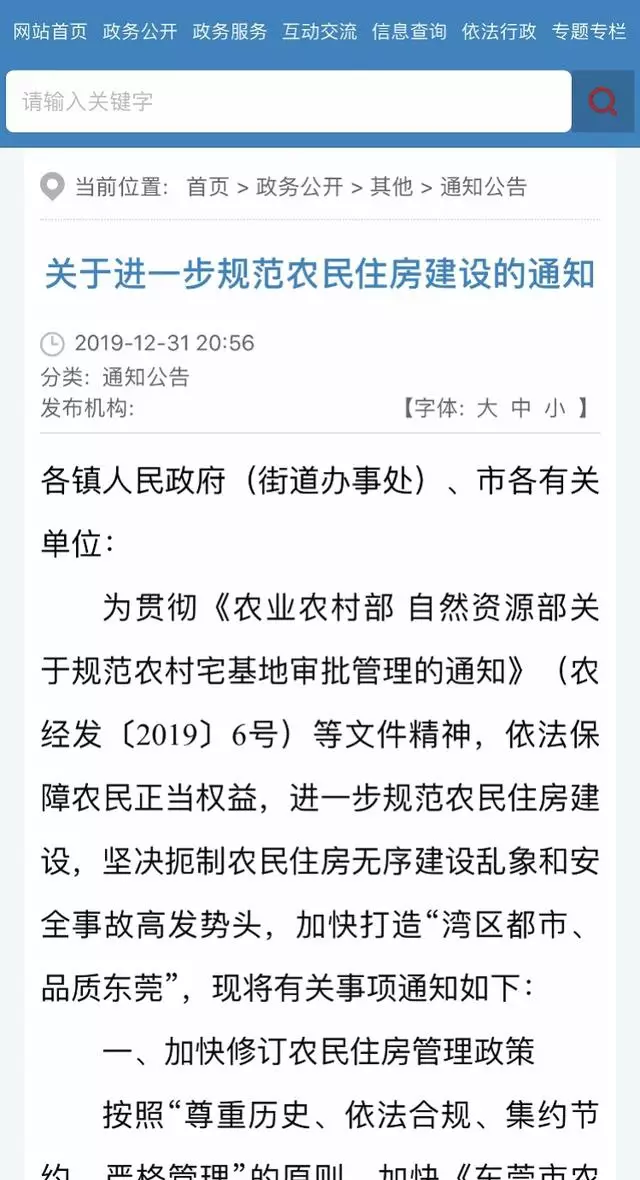Switch to 政务公开 in top navigation
Image resolution: width=640 pixels, height=1180 pixels.
pos(140,31)
